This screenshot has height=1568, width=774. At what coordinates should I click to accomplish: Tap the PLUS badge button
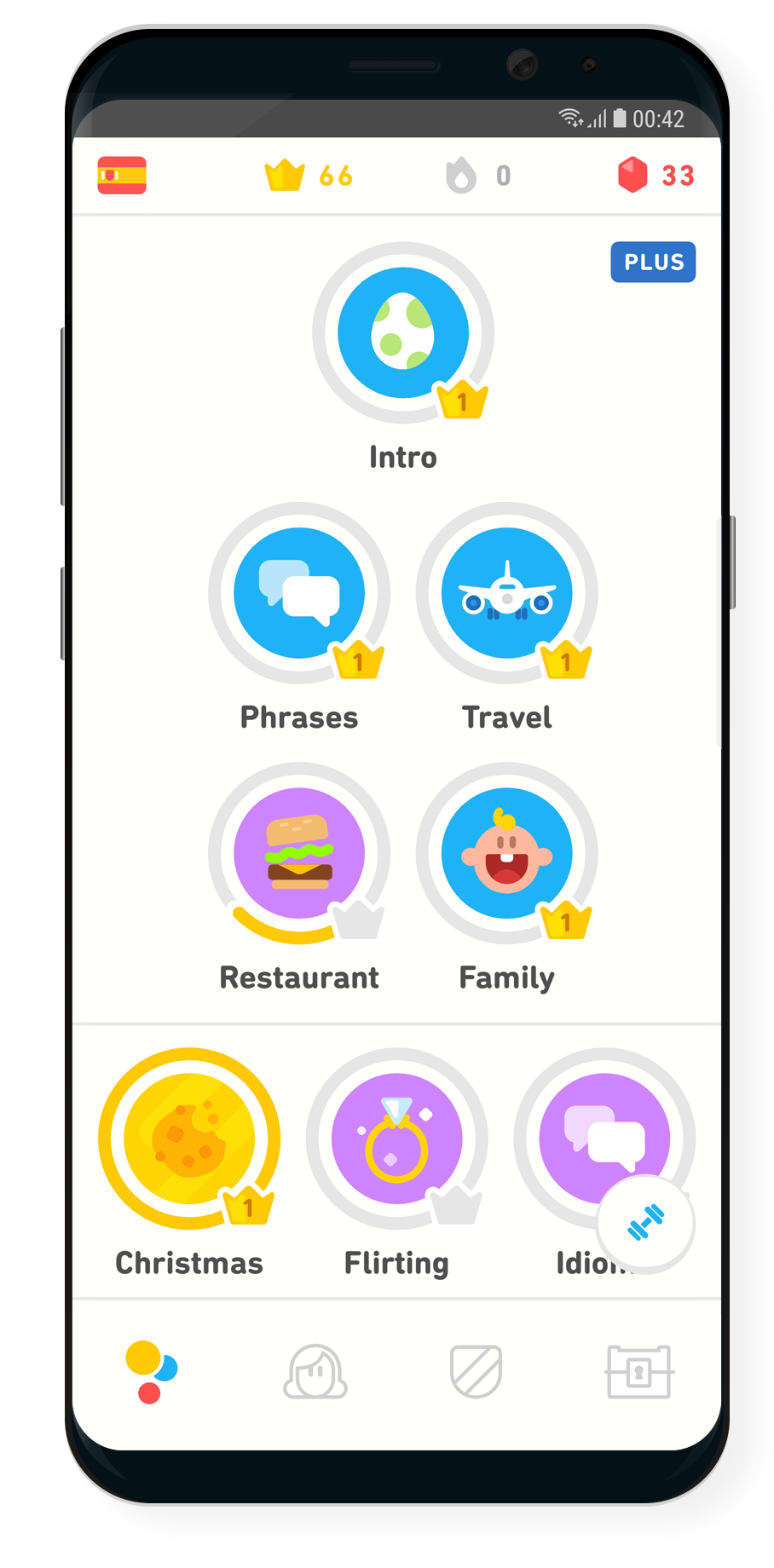(653, 262)
